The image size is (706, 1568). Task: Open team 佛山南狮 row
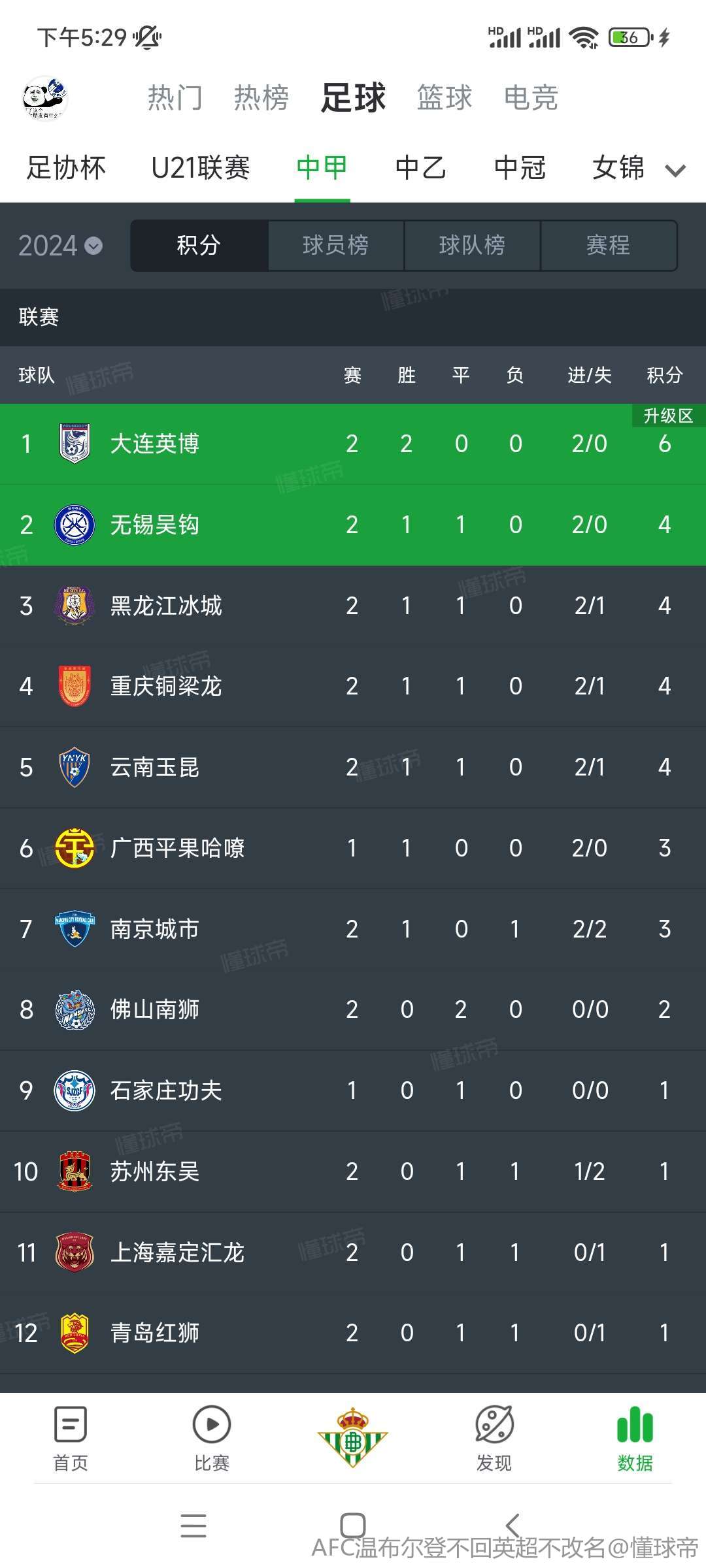coord(353,1009)
